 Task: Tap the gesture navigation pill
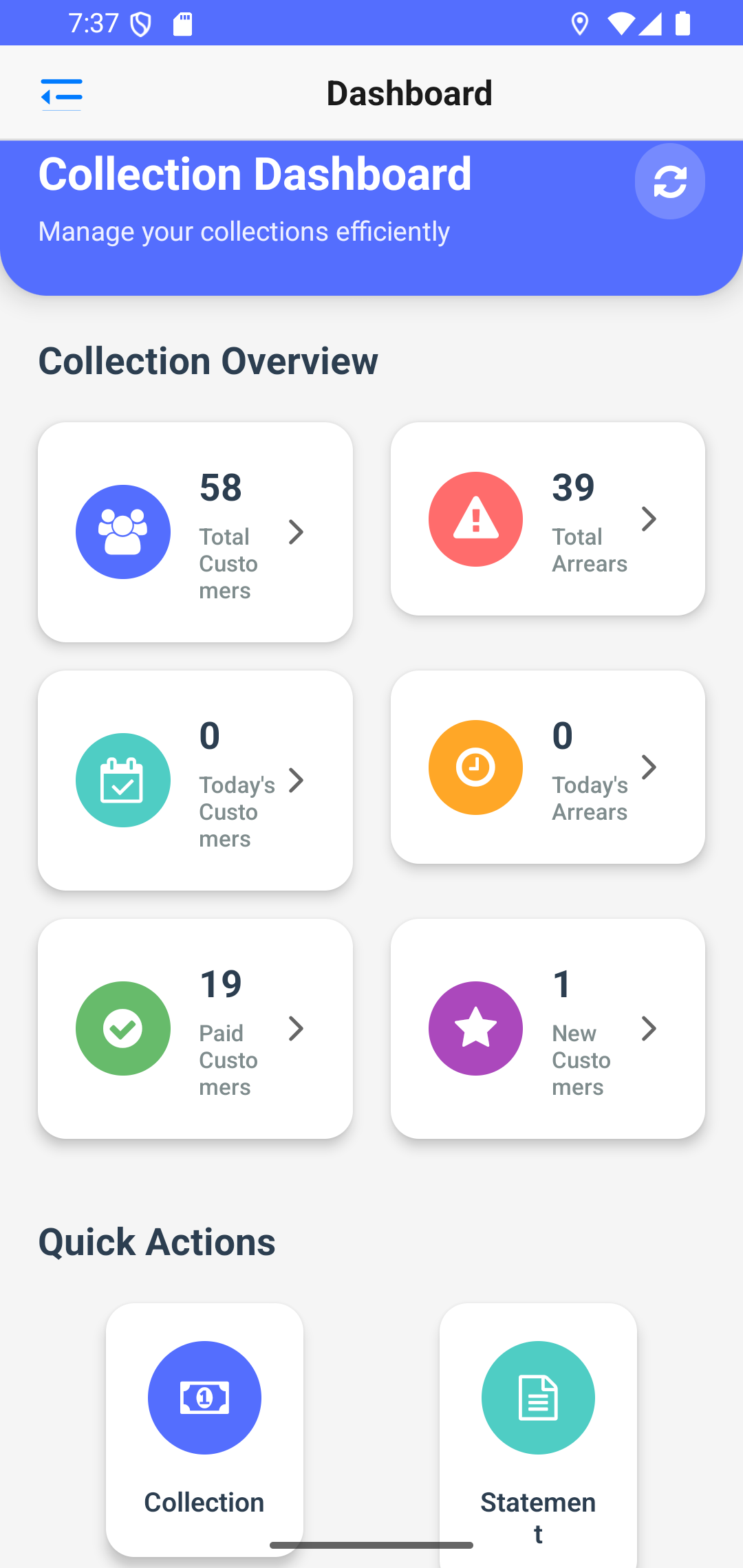click(371, 1543)
